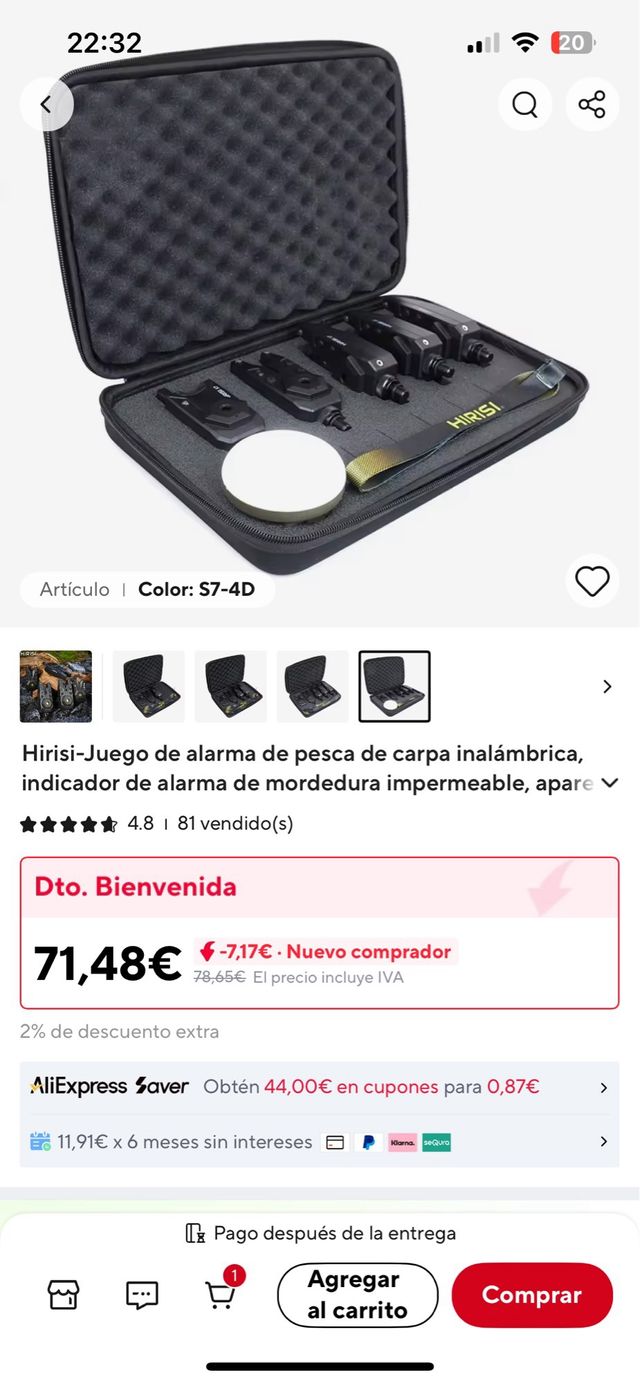Select the currently highlighted S7-4D thumbnail

(x=395, y=687)
